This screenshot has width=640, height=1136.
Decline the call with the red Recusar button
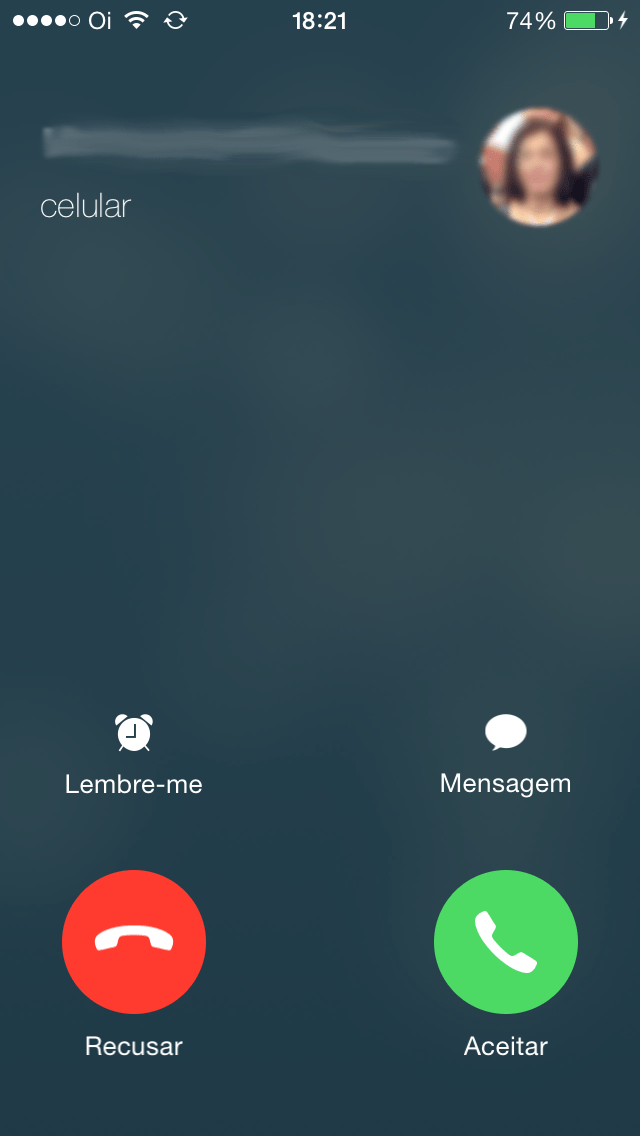[134, 941]
